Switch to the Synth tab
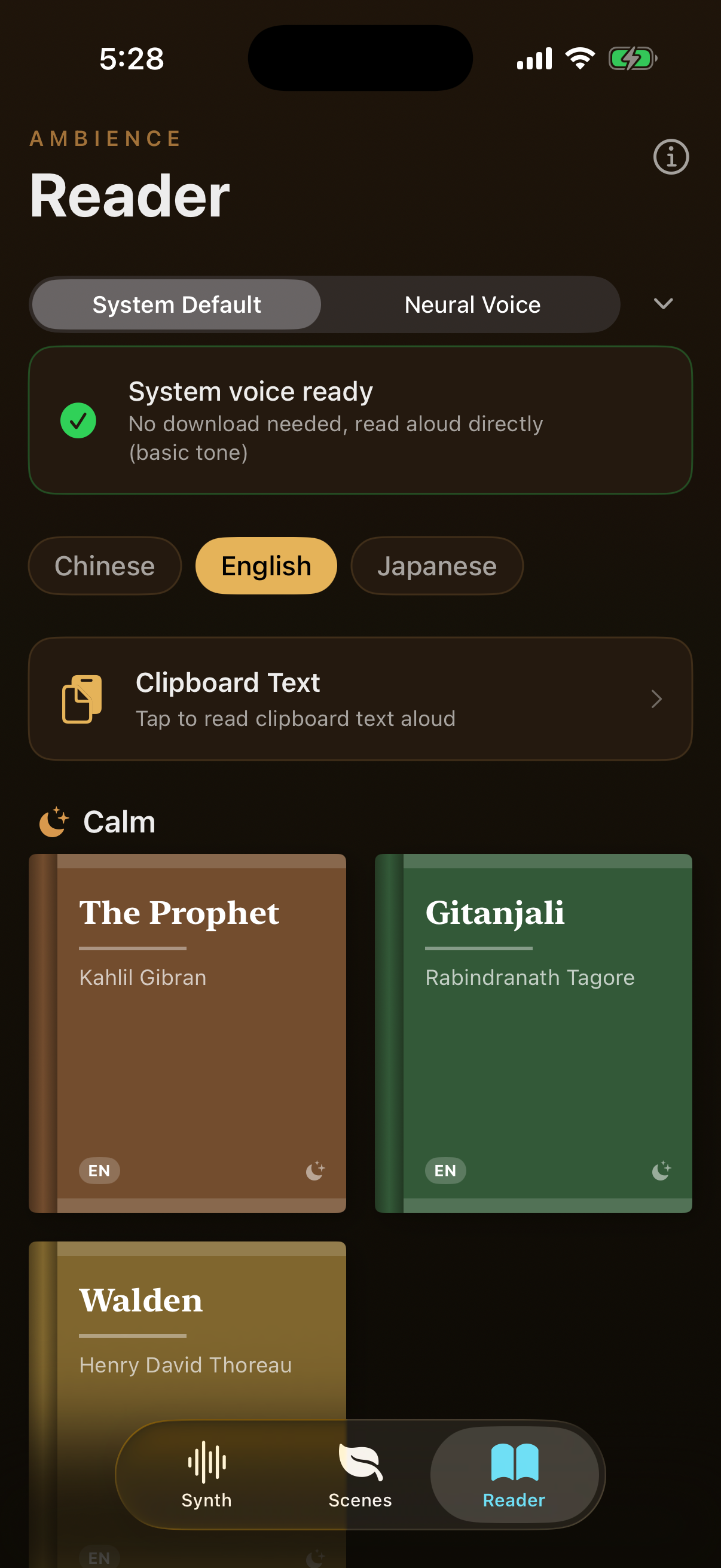 (x=207, y=1474)
